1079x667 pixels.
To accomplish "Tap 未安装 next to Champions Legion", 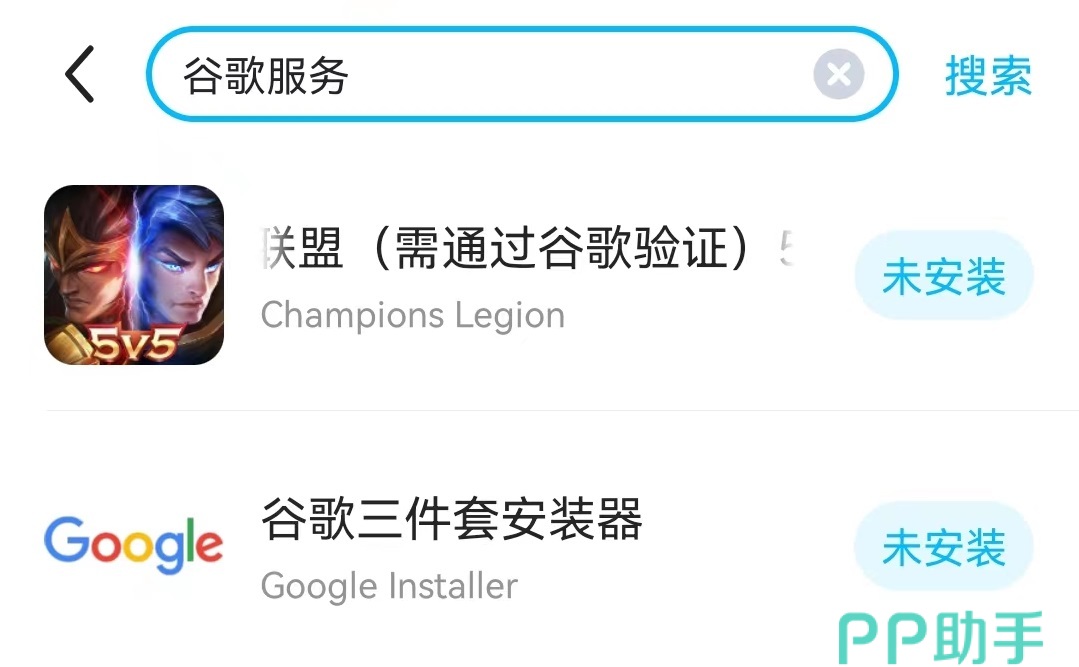I will 943,277.
